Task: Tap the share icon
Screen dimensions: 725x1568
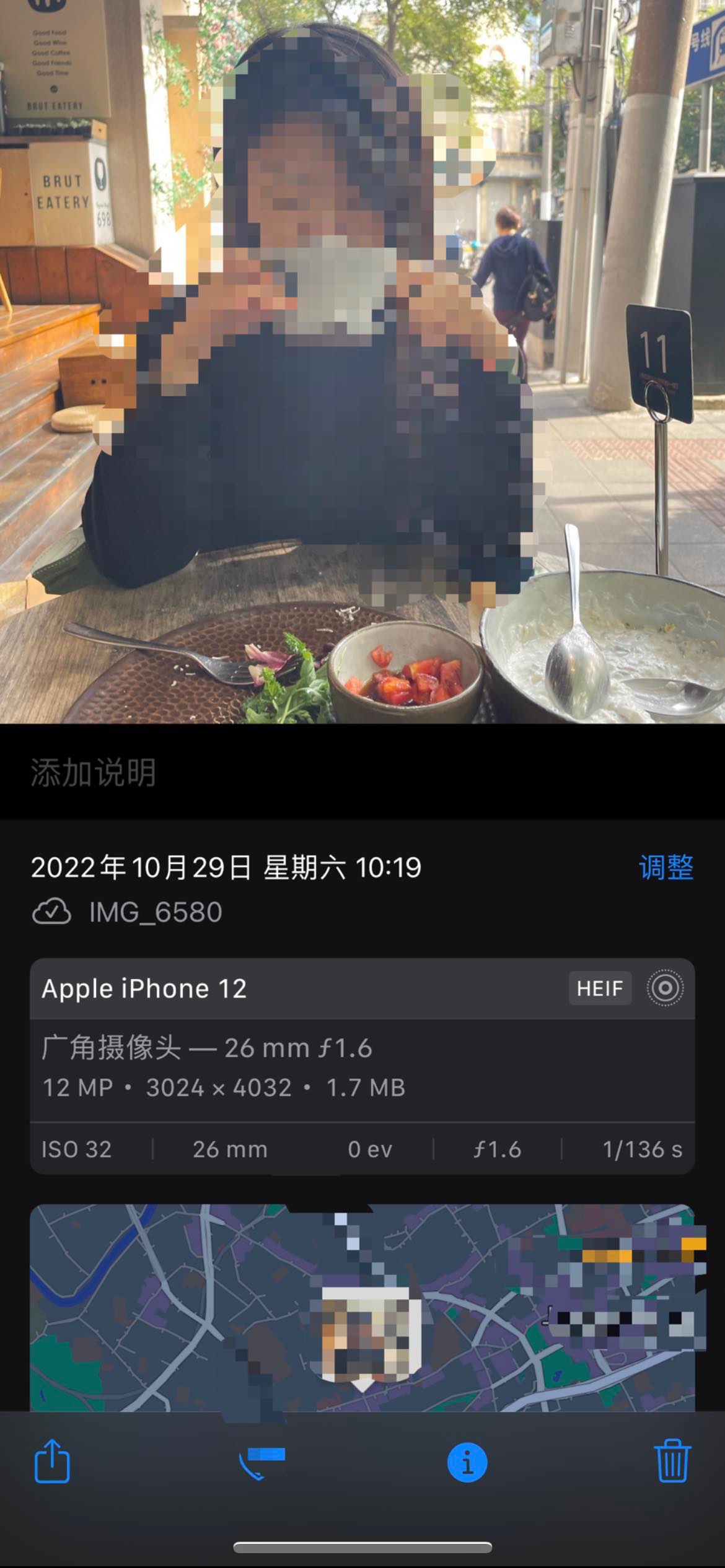Action: [x=52, y=1461]
